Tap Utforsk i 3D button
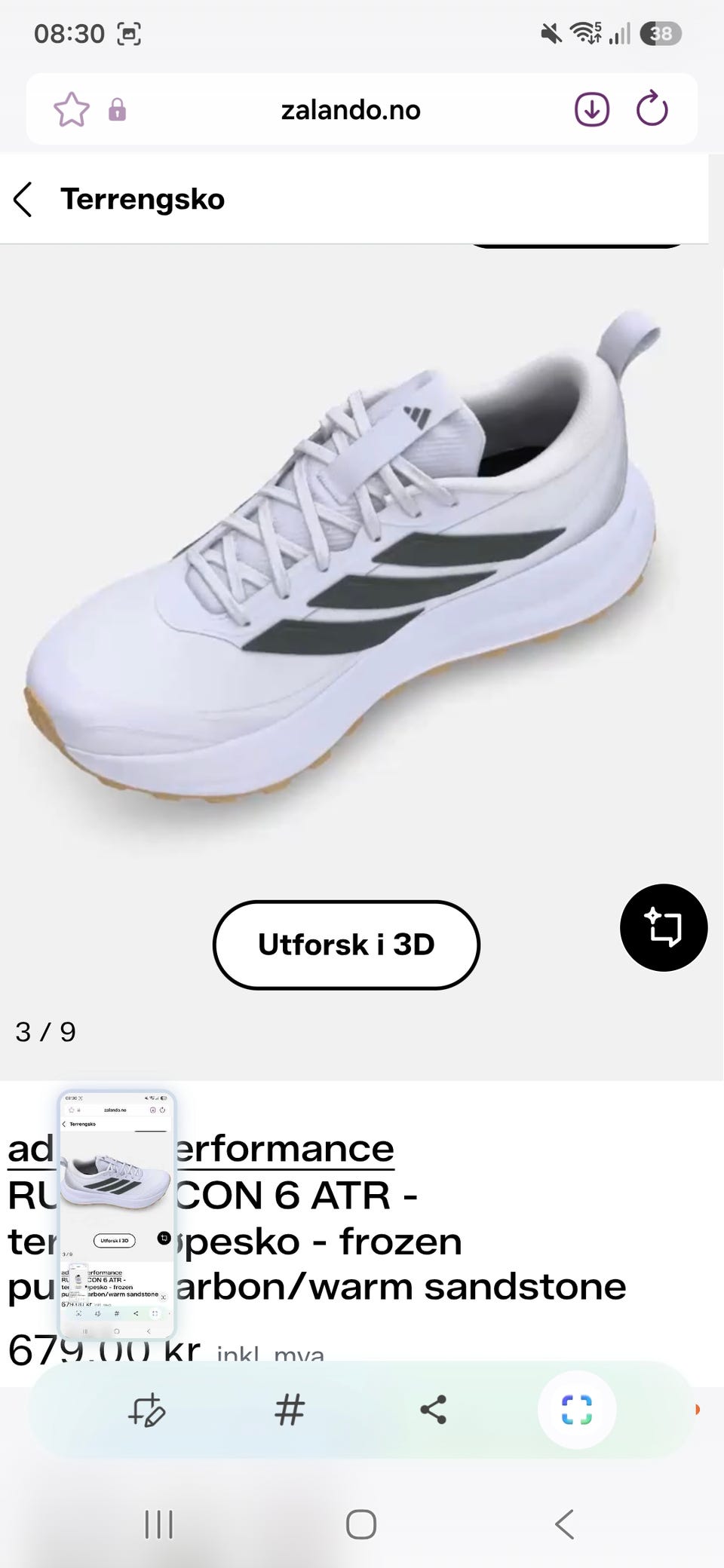Viewport: 724px width, 1568px height. pyautogui.click(x=346, y=945)
